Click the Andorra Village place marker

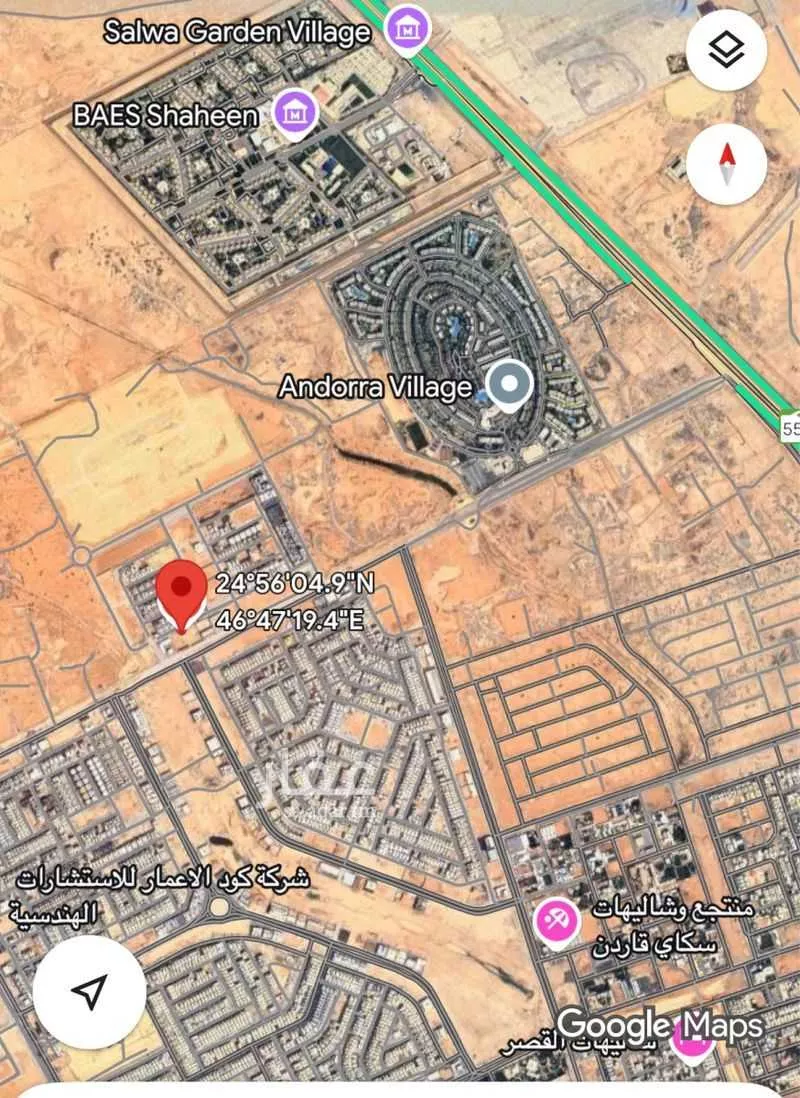508,381
